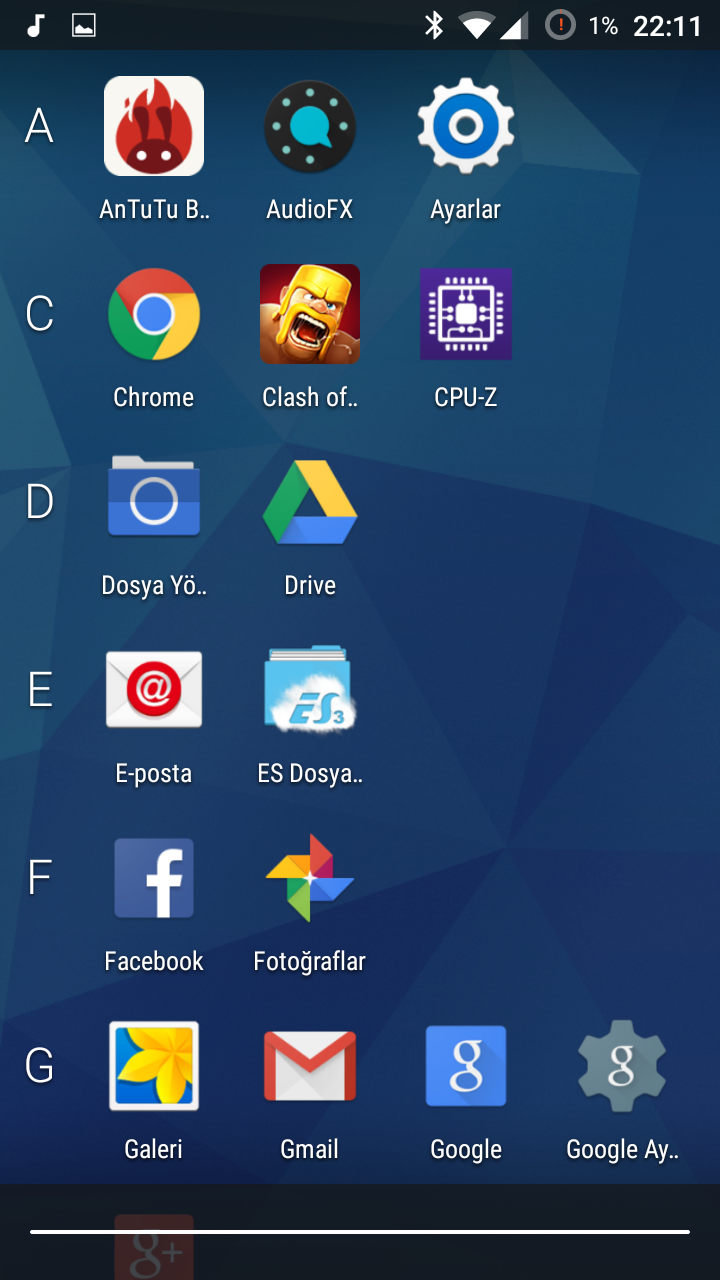The image size is (720, 1280).
Task: Tap the Bluetooth status bar icon
Action: (433, 24)
